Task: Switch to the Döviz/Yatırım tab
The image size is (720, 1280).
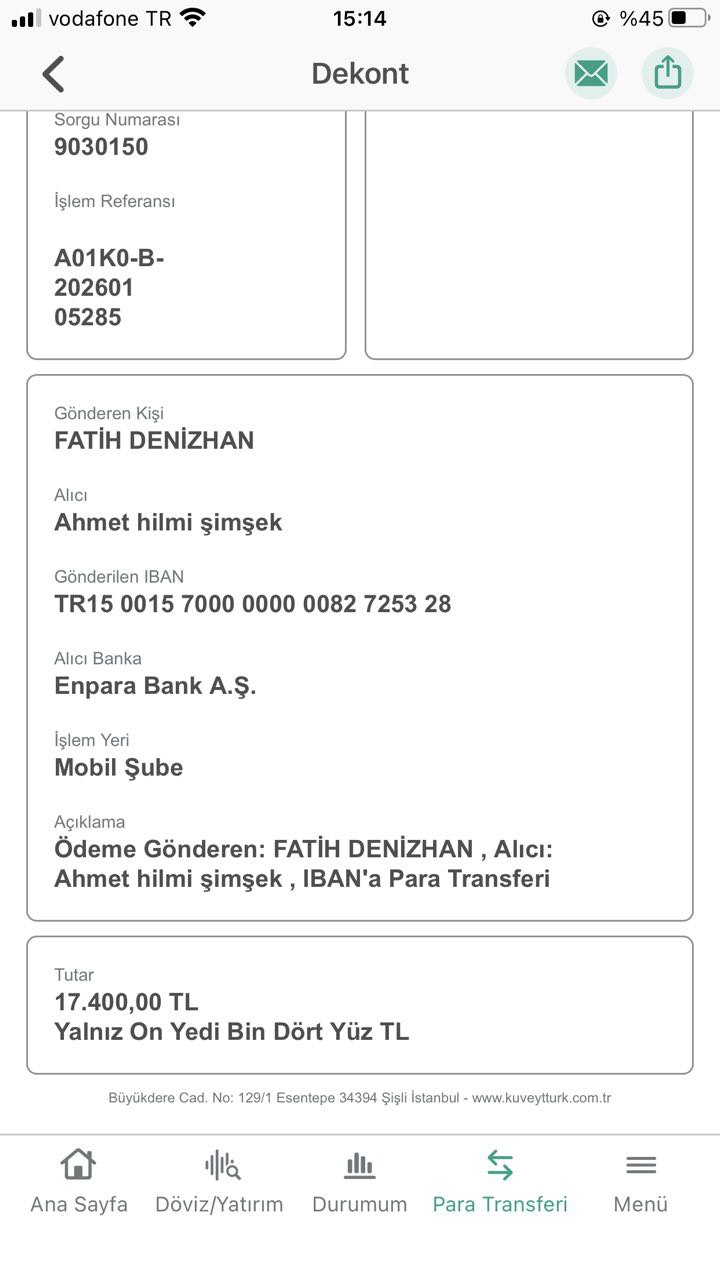Action: (x=219, y=1182)
